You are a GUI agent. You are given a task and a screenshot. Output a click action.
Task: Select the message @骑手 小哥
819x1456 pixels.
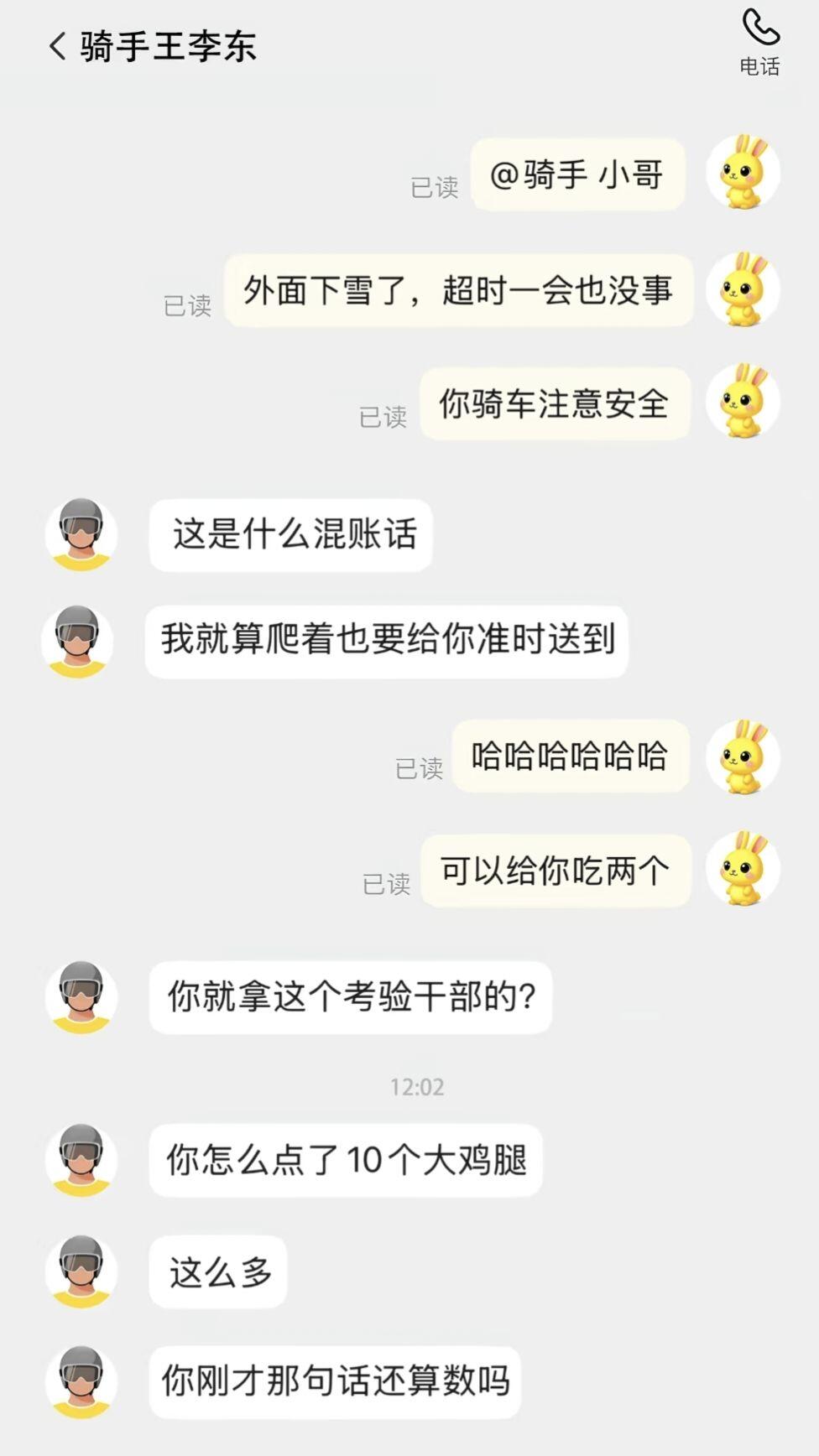click(x=578, y=174)
